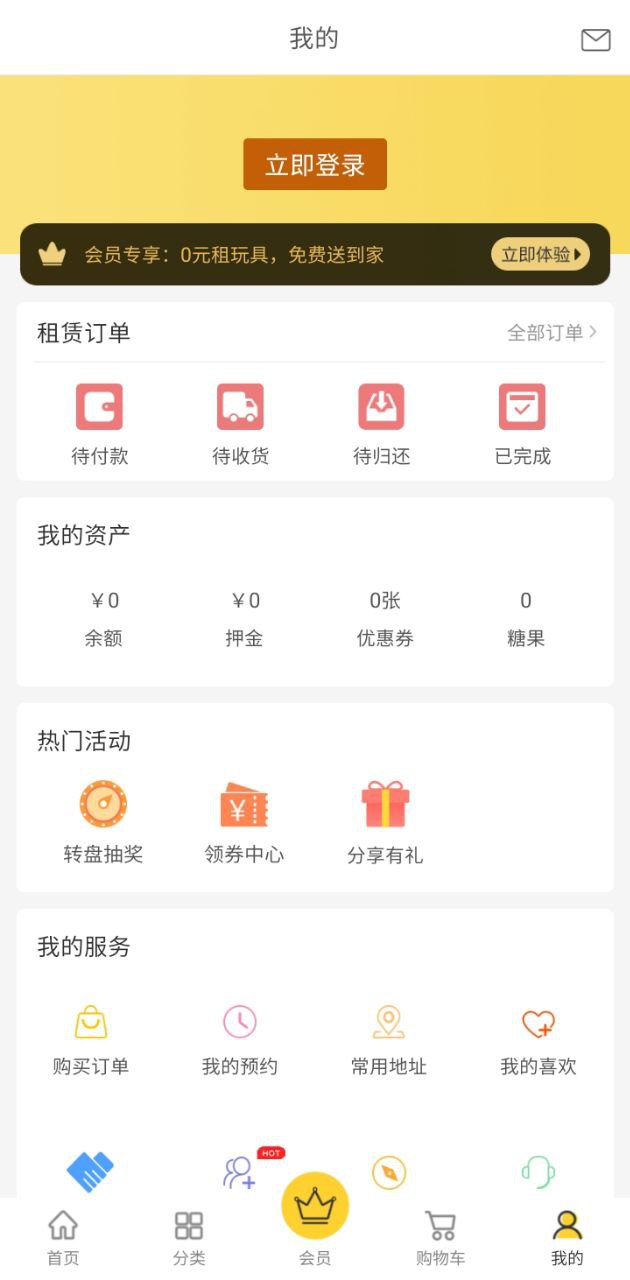Image resolution: width=630 pixels, height=1280 pixels.
Task: Switch to the 购物车 cart tab
Action: pyautogui.click(x=440, y=1238)
